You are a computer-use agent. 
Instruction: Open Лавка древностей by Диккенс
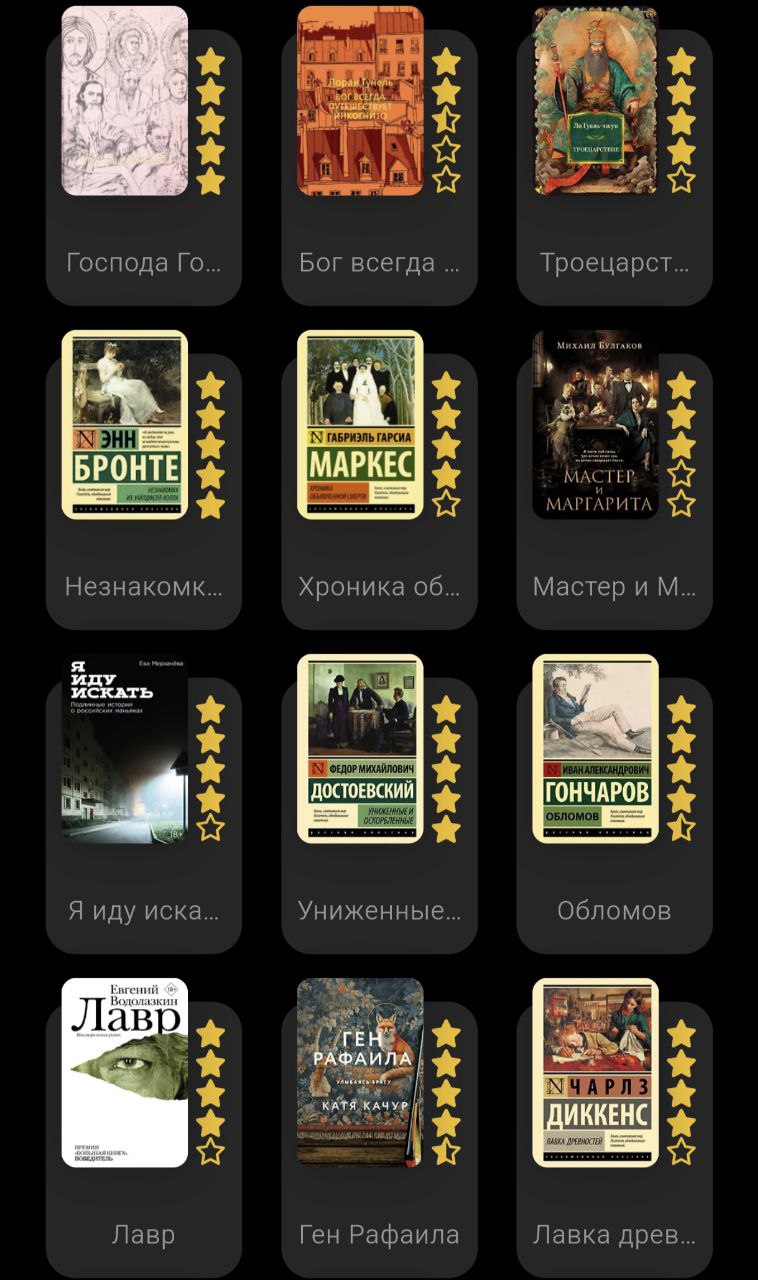pyautogui.click(x=595, y=1073)
